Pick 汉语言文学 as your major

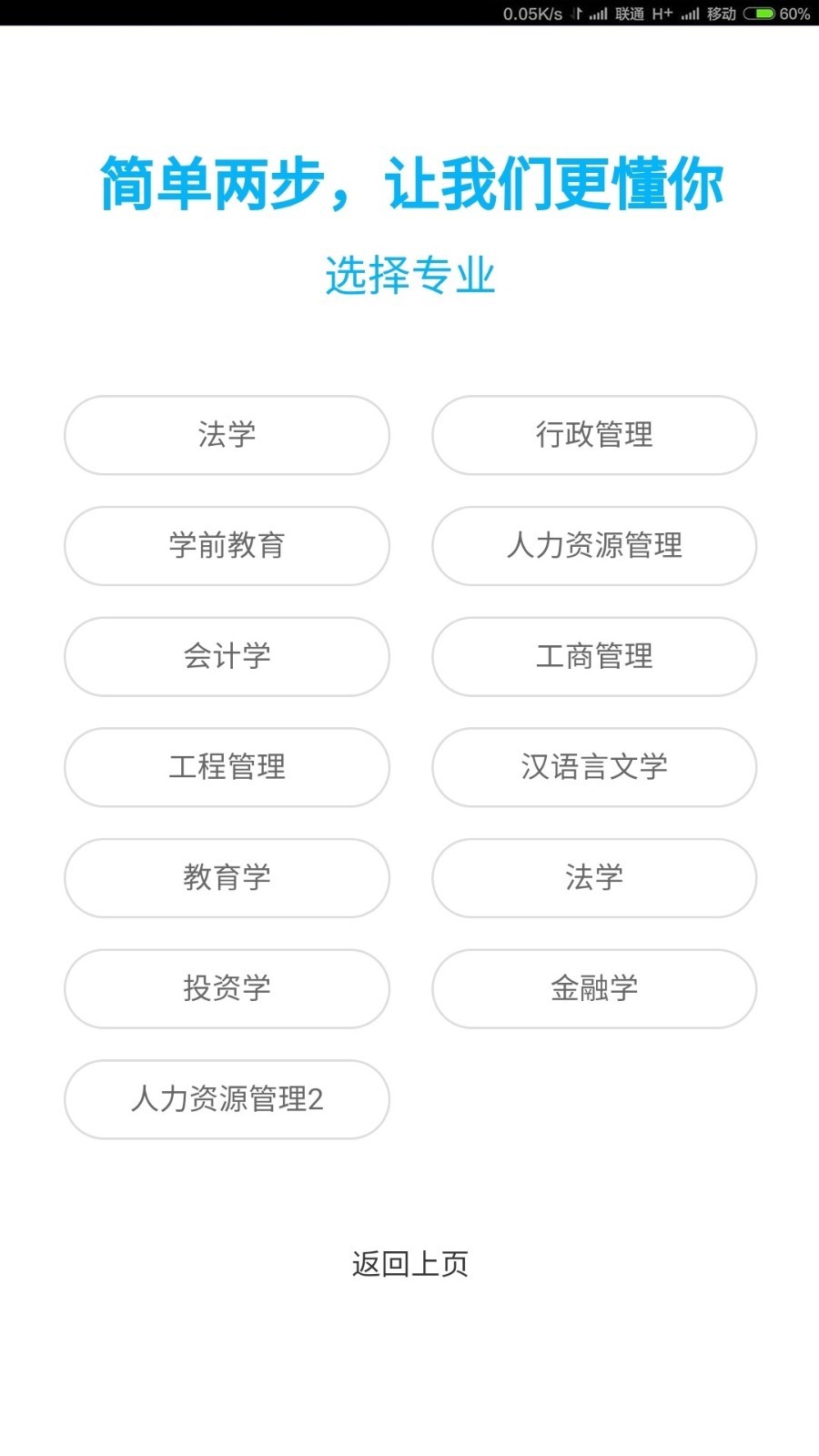click(x=593, y=767)
